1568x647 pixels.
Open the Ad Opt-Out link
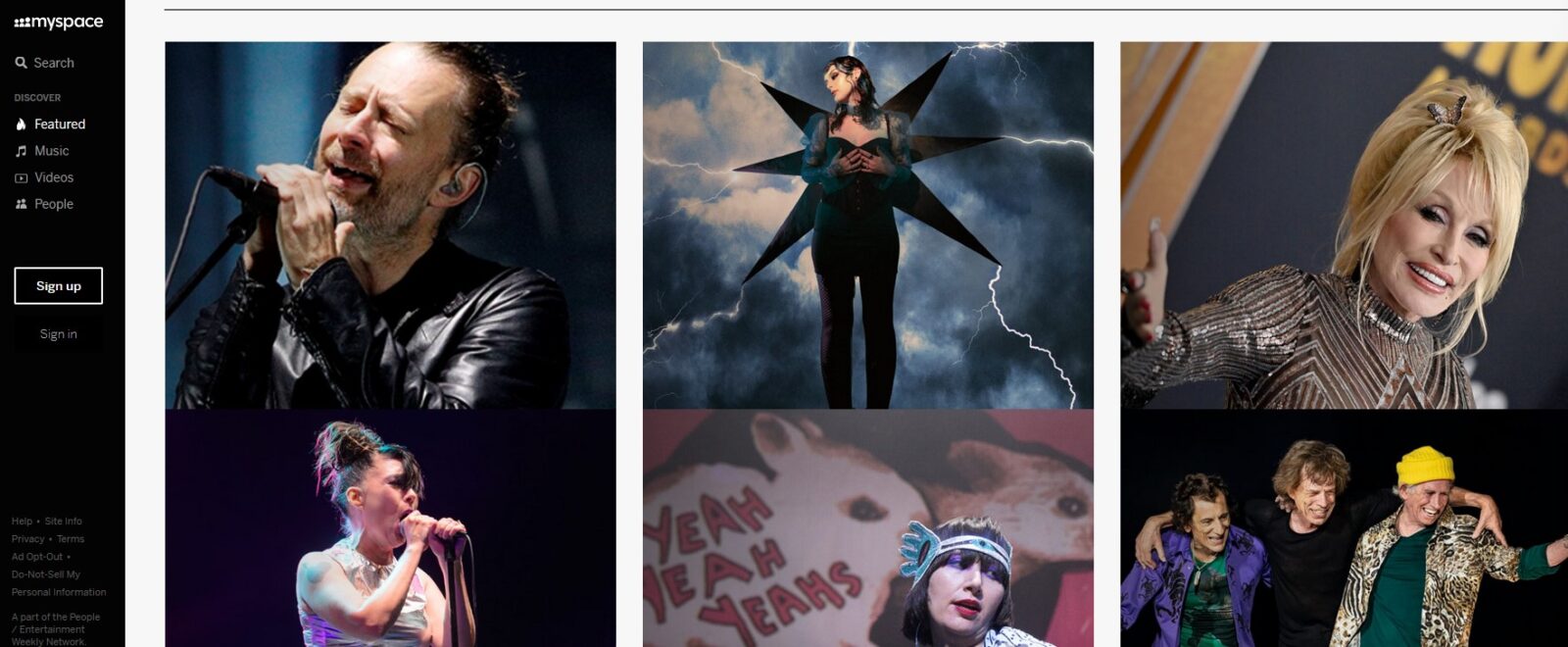point(37,557)
